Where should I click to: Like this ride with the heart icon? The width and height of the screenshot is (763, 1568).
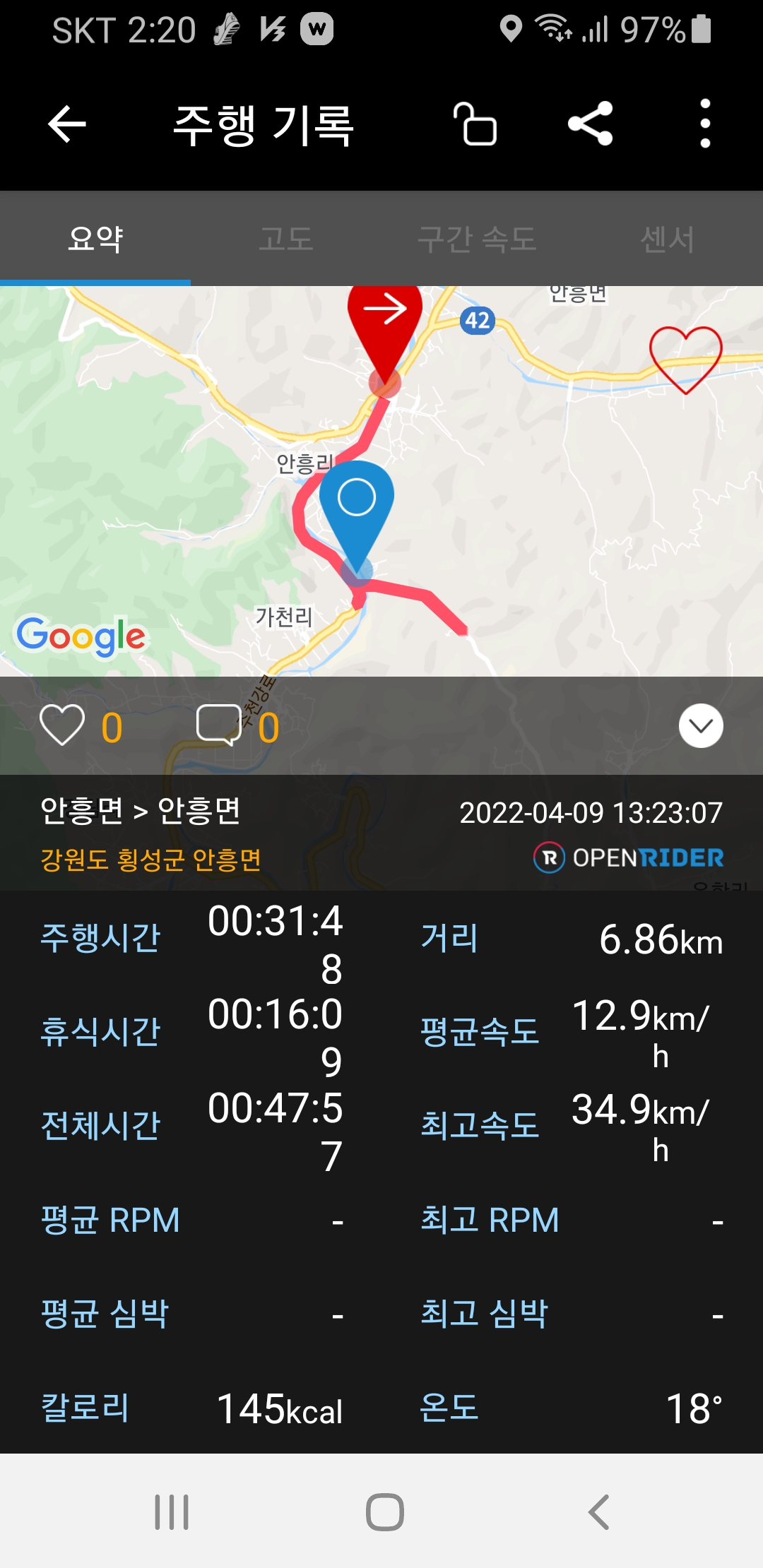(x=62, y=725)
